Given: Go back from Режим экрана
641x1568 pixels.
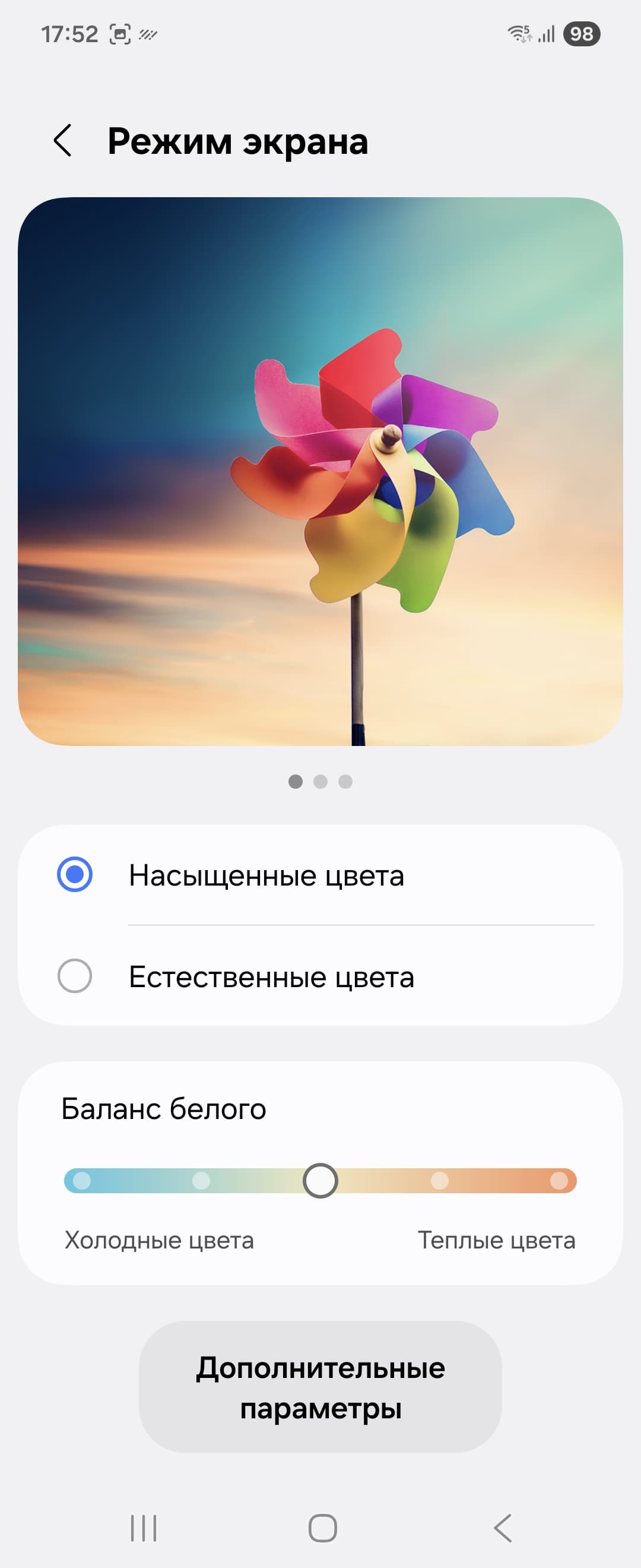Looking at the screenshot, I should [x=64, y=141].
